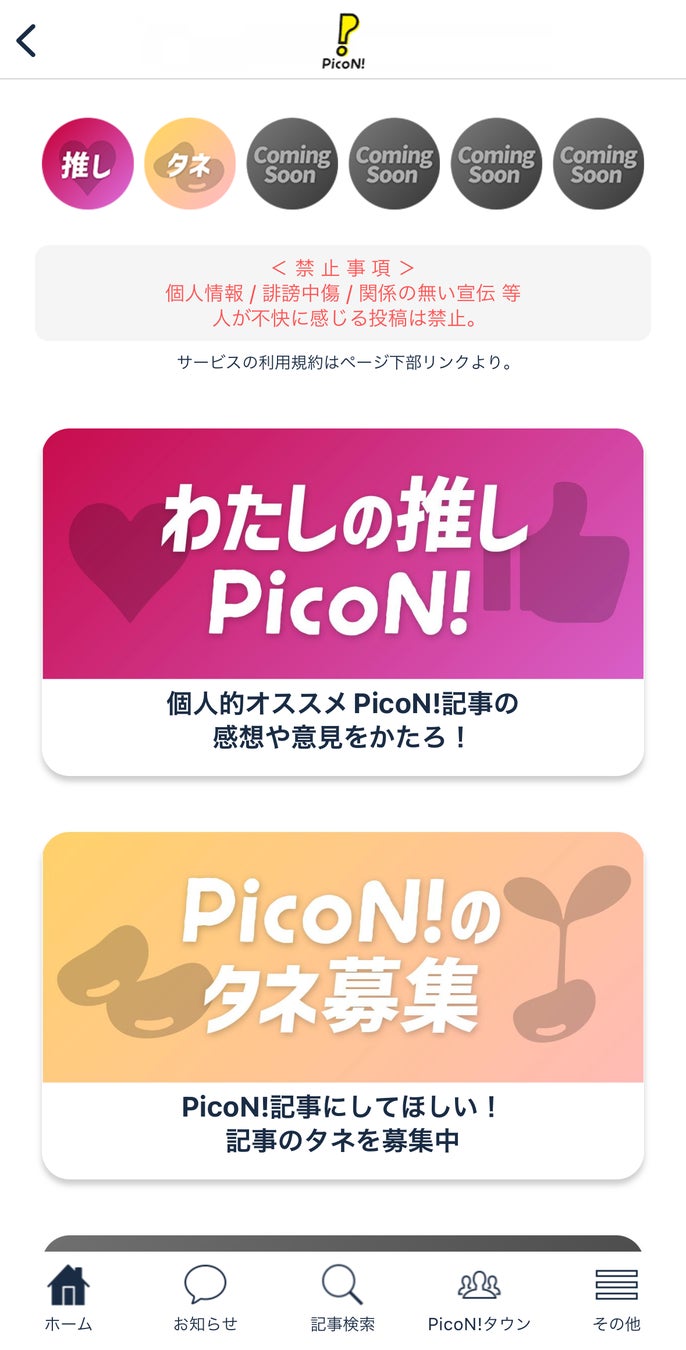Switch to the ホーム tab
Screen dimensions: 686x1350
pos(68,1298)
